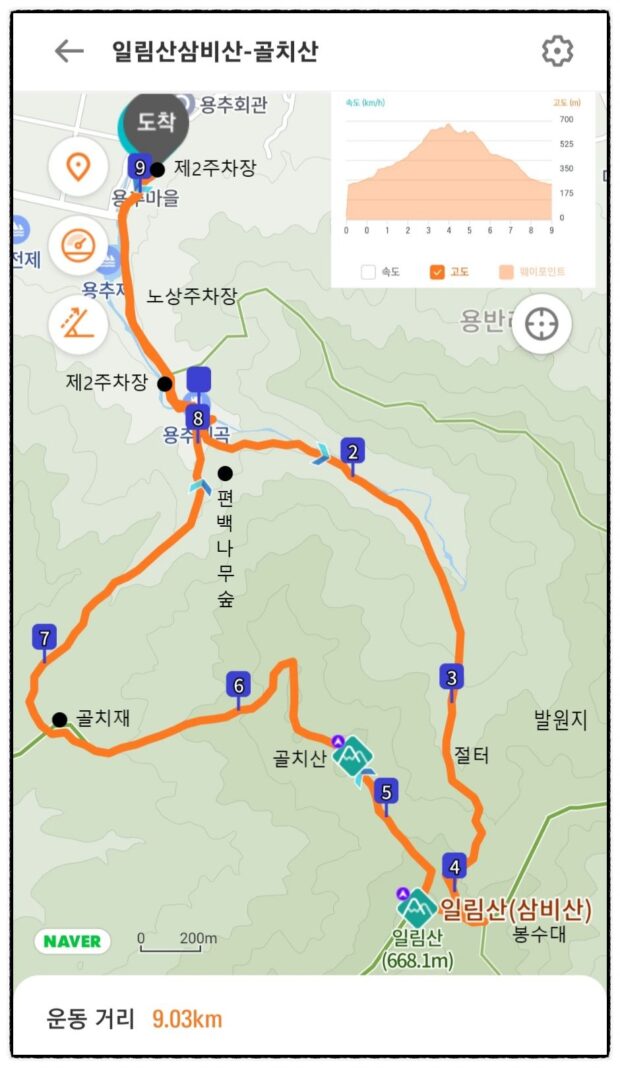Toggle the 웨이포인트 option
The height and width of the screenshot is (1068, 620).
[x=505, y=271]
